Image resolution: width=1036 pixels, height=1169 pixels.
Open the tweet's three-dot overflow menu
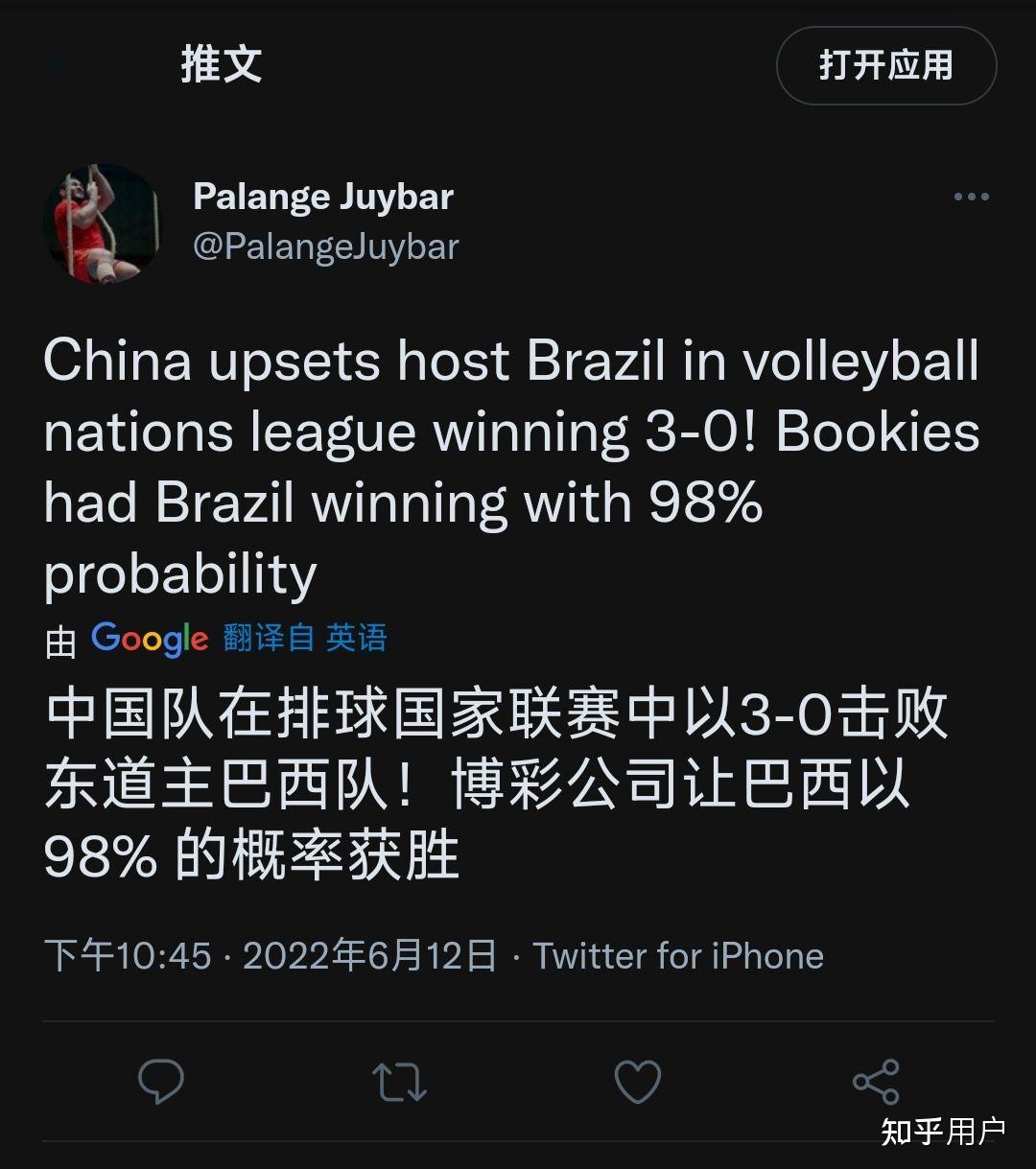[971, 197]
